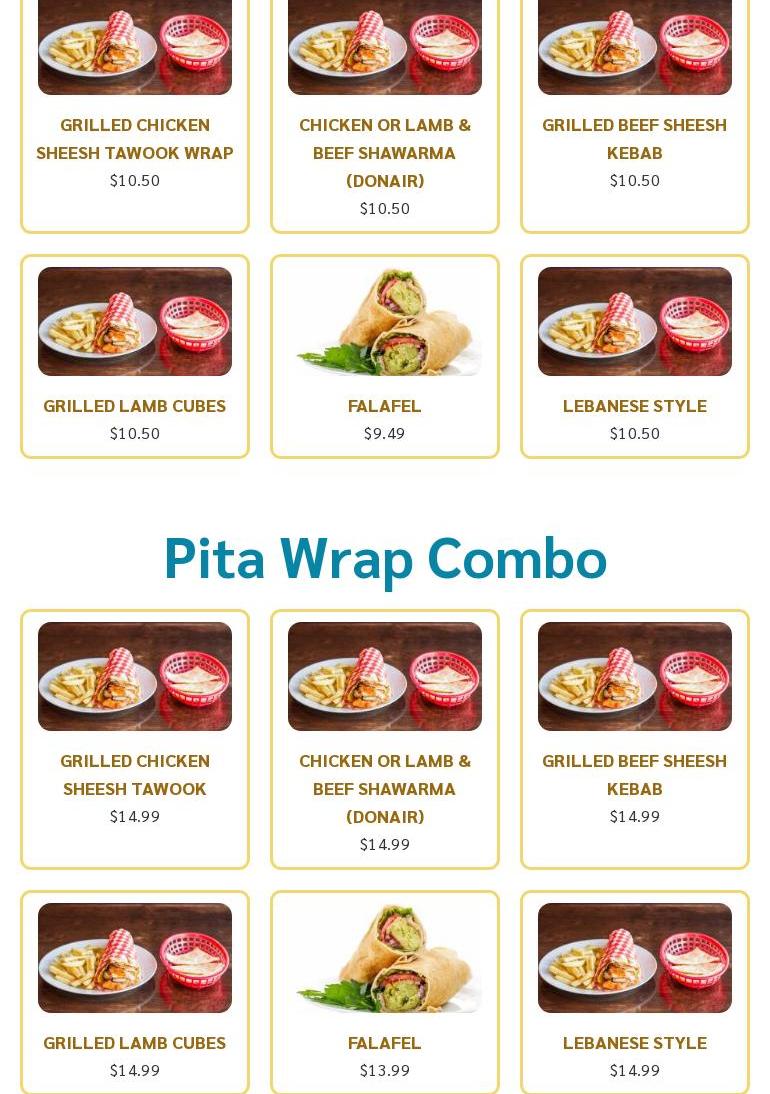The height and width of the screenshot is (1094, 770).
Task: View the $14.99 Grilled Lamb Cubes combo
Action: pyautogui.click(x=135, y=1042)
